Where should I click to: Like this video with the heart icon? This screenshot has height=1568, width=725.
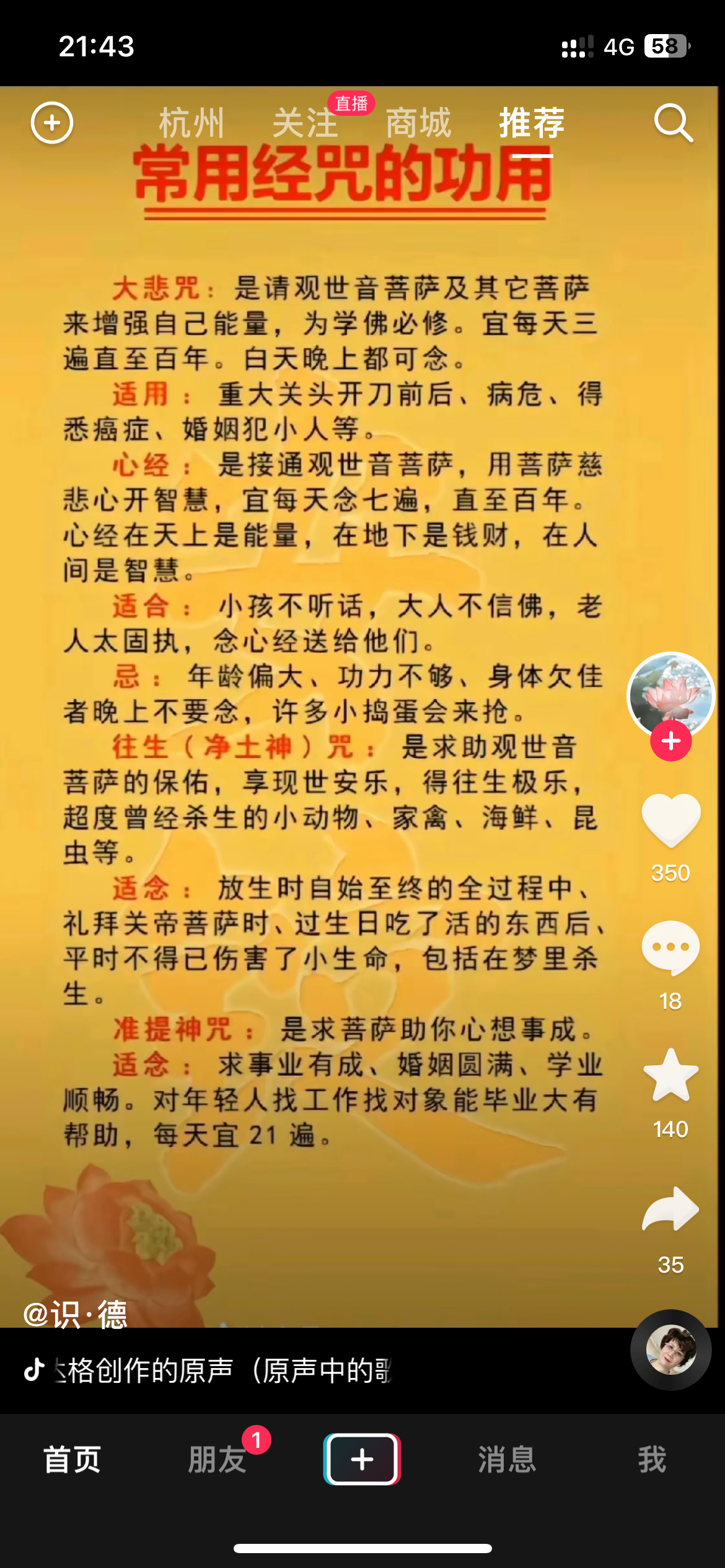tap(671, 820)
